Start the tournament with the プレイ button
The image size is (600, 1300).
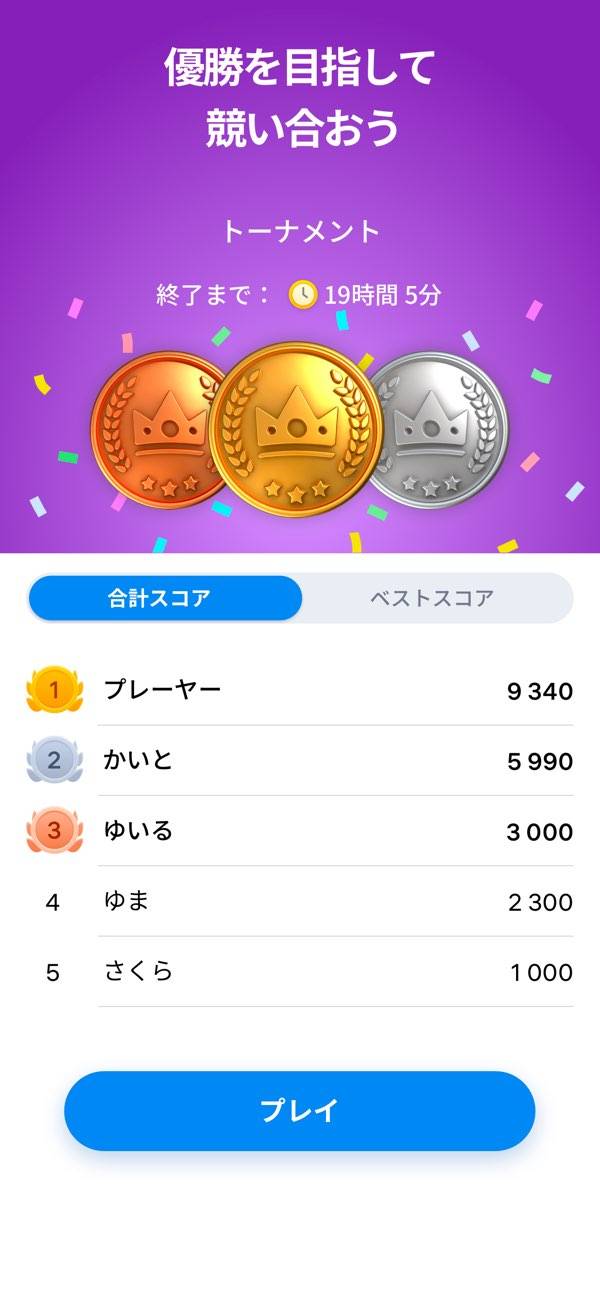pyautogui.click(x=300, y=1110)
